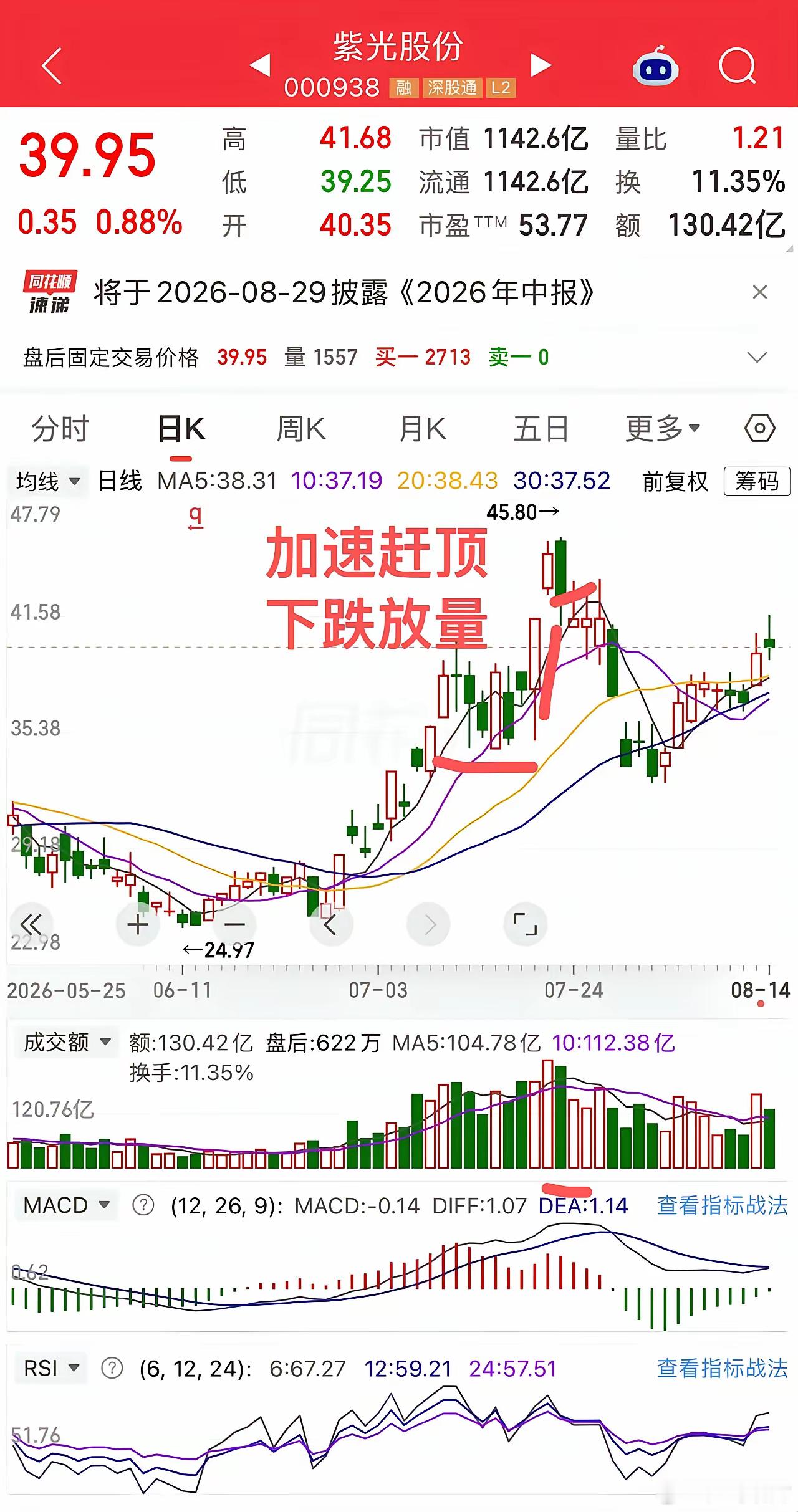Image resolution: width=798 pixels, height=1512 pixels.
Task: Switch to the 月K tab
Action: pyautogui.click(x=423, y=429)
